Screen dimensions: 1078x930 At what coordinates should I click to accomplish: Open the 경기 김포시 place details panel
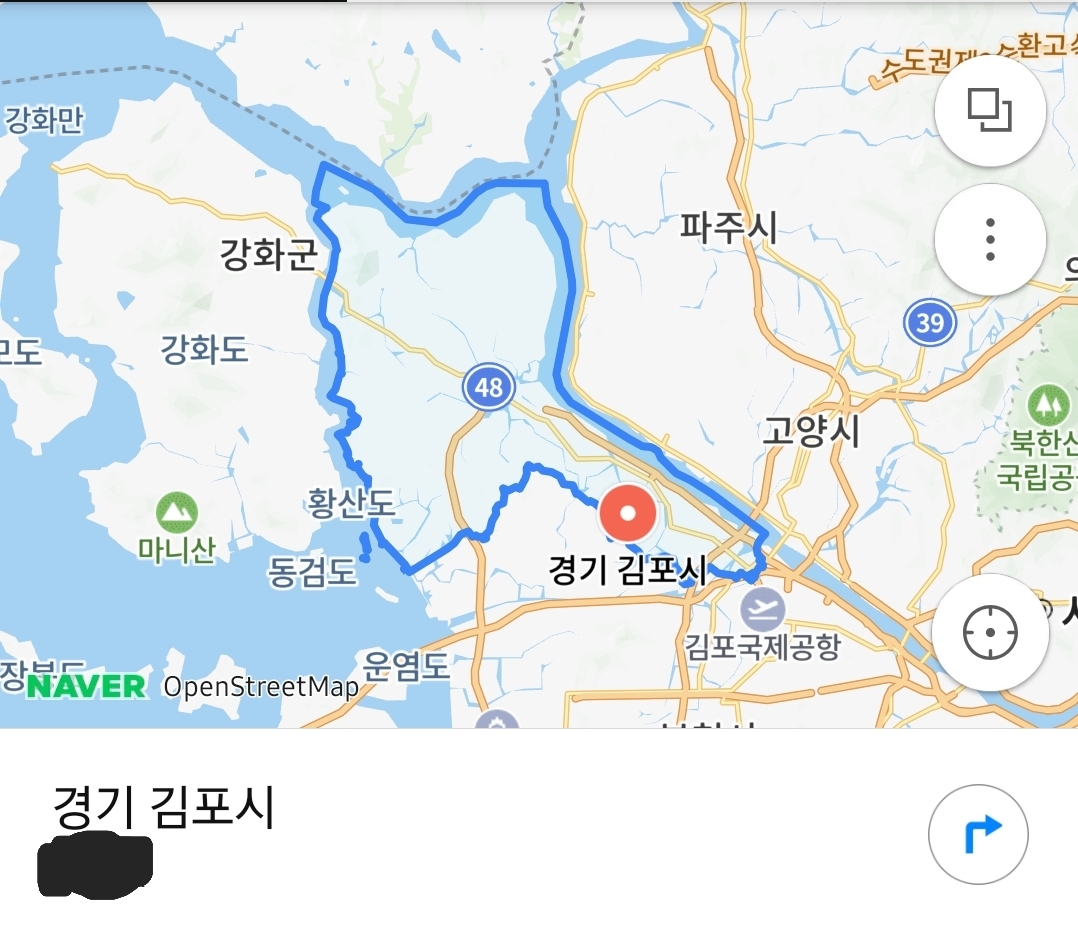(165, 808)
